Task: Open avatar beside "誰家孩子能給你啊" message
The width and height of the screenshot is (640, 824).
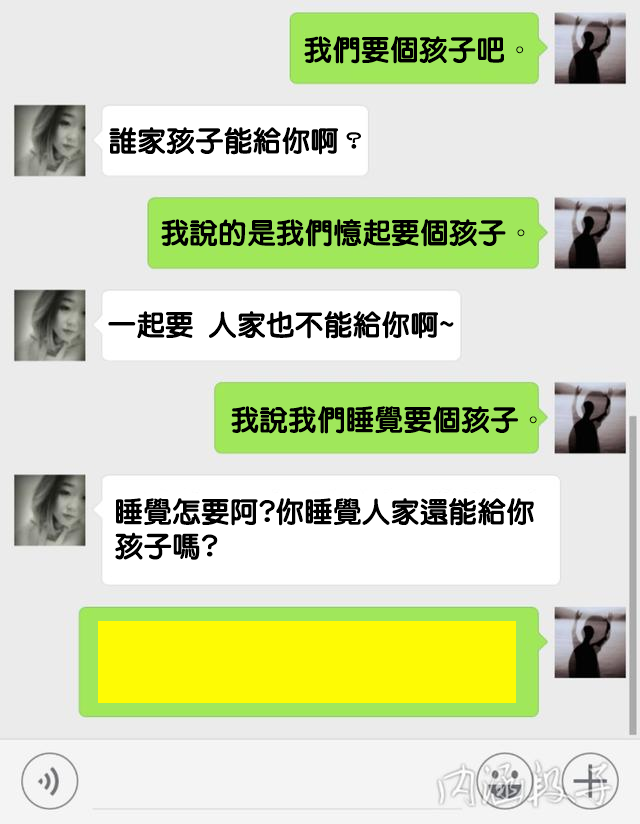Action: 50,140
